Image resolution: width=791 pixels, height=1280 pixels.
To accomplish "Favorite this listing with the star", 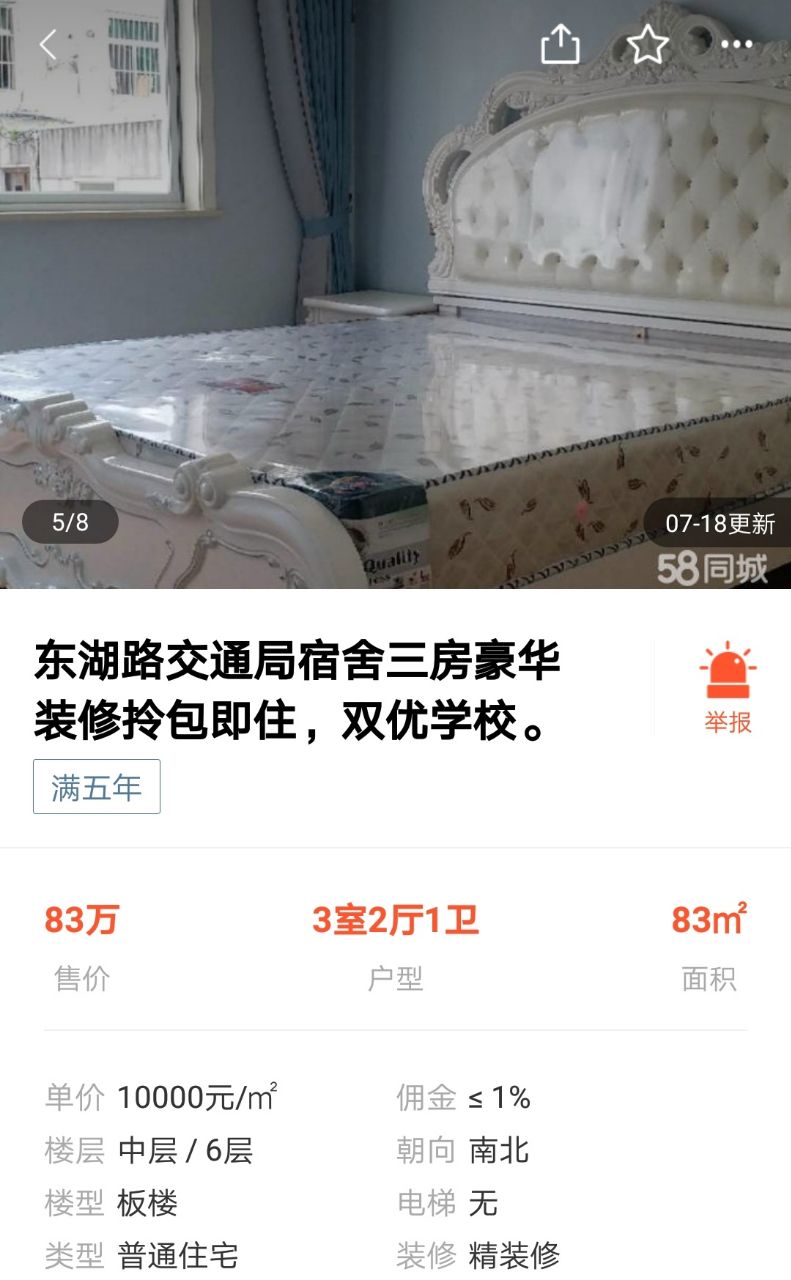I will 647,45.
